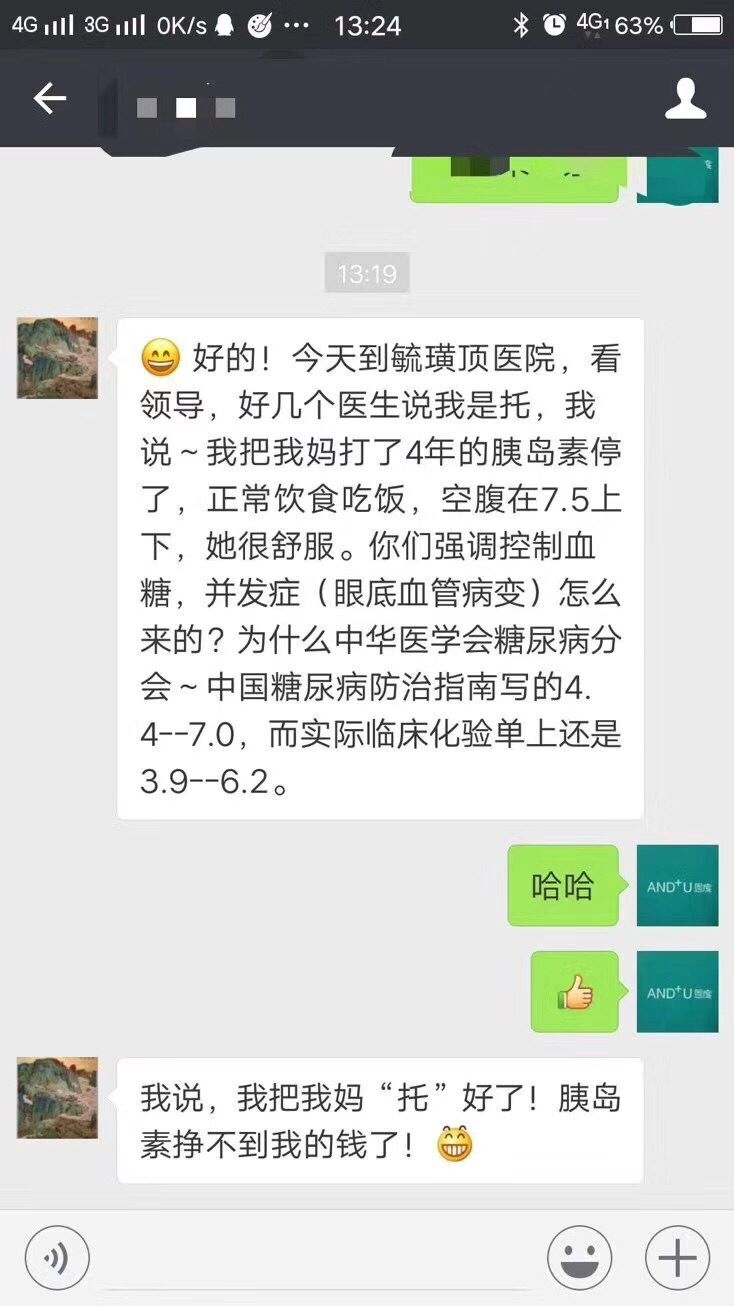The height and width of the screenshot is (1306, 734).
Task: Tap the thumbs-up message bubble
Action: click(574, 991)
